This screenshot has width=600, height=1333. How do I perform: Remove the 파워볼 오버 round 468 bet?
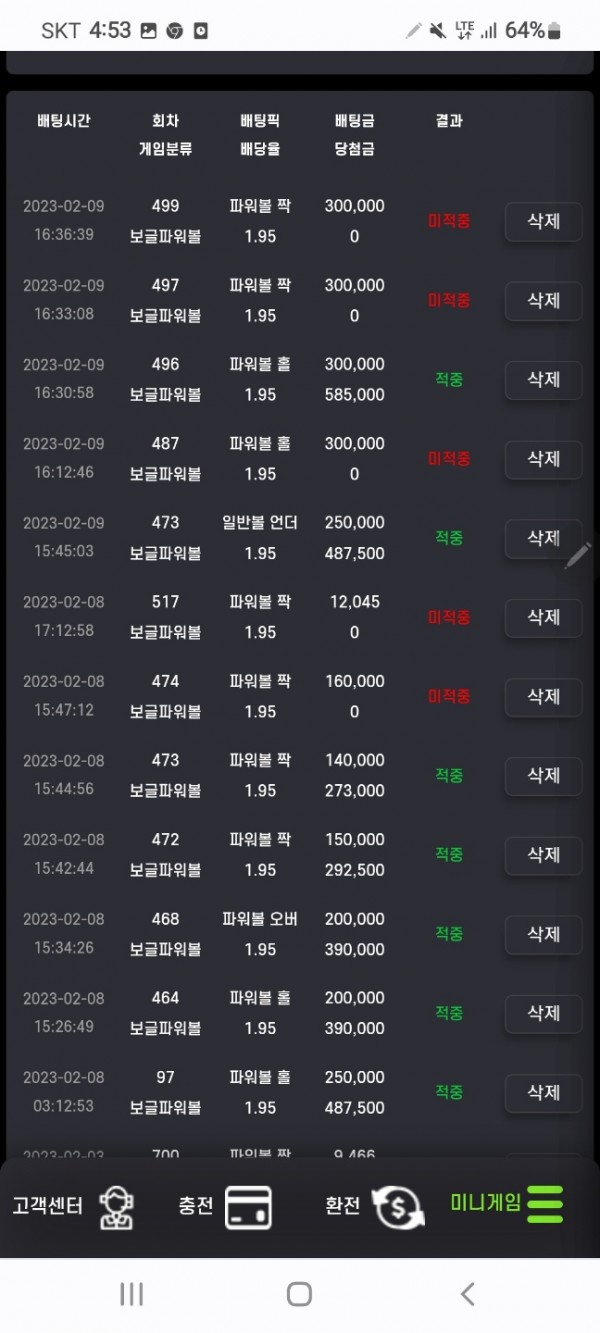click(543, 934)
